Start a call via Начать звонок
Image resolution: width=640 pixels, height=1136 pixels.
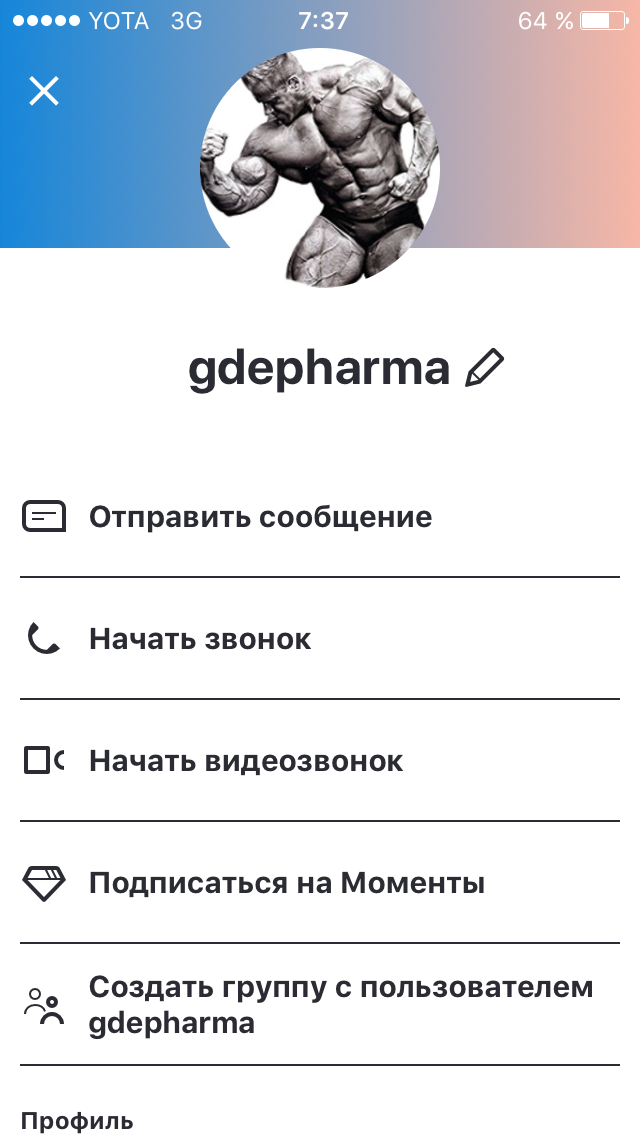point(200,639)
